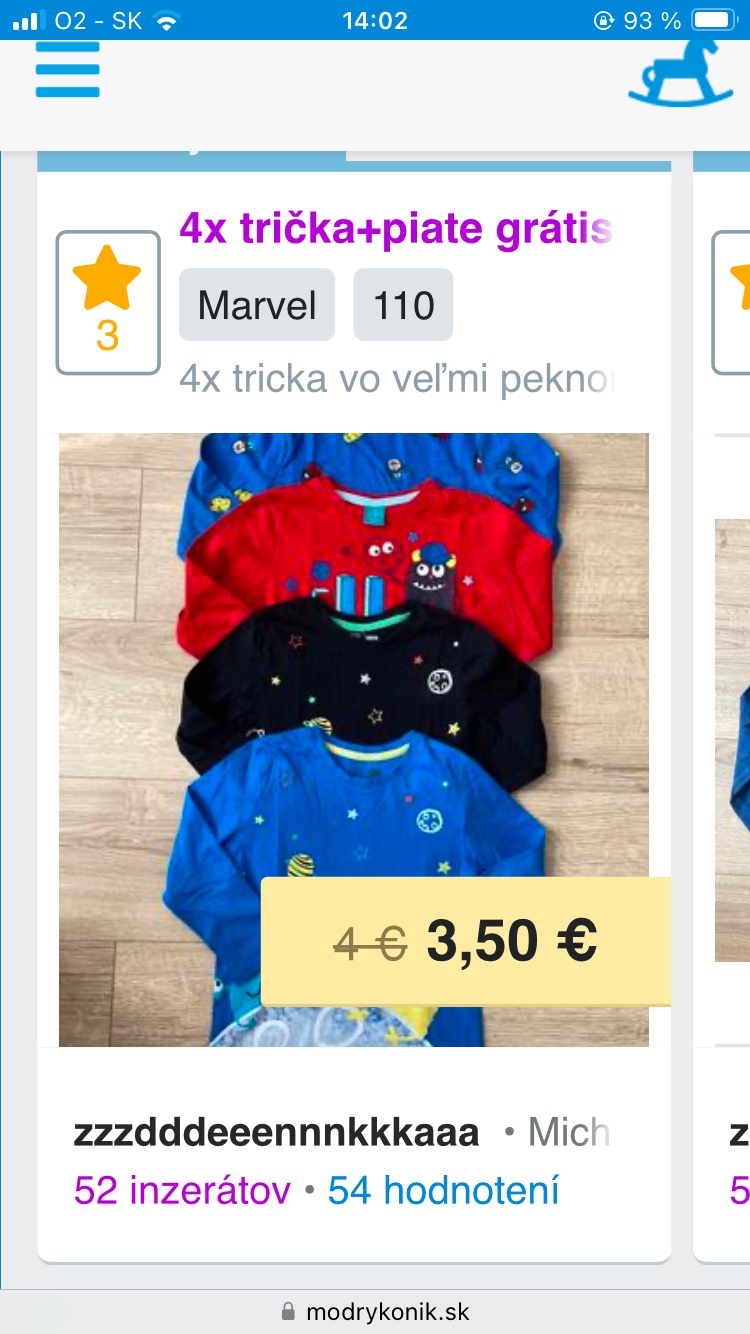Tap the star rating box showing 3

pyautogui.click(x=108, y=302)
